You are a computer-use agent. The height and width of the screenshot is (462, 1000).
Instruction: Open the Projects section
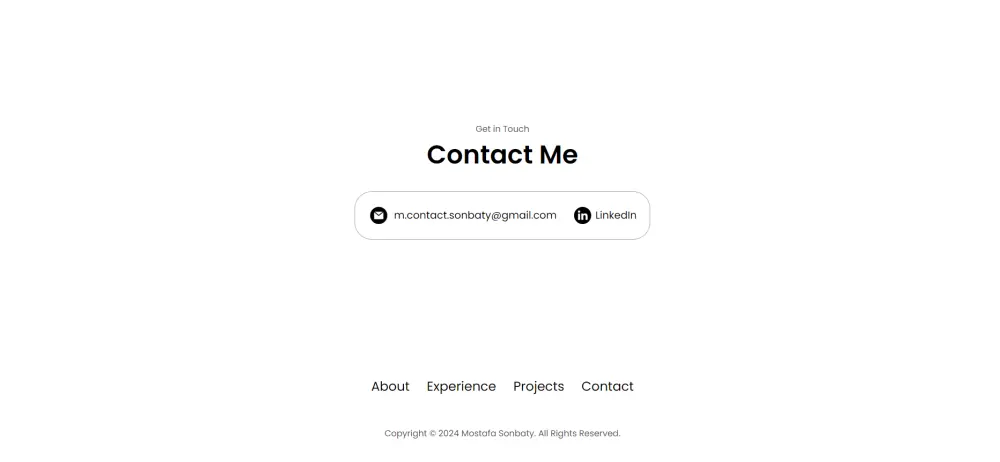538,386
